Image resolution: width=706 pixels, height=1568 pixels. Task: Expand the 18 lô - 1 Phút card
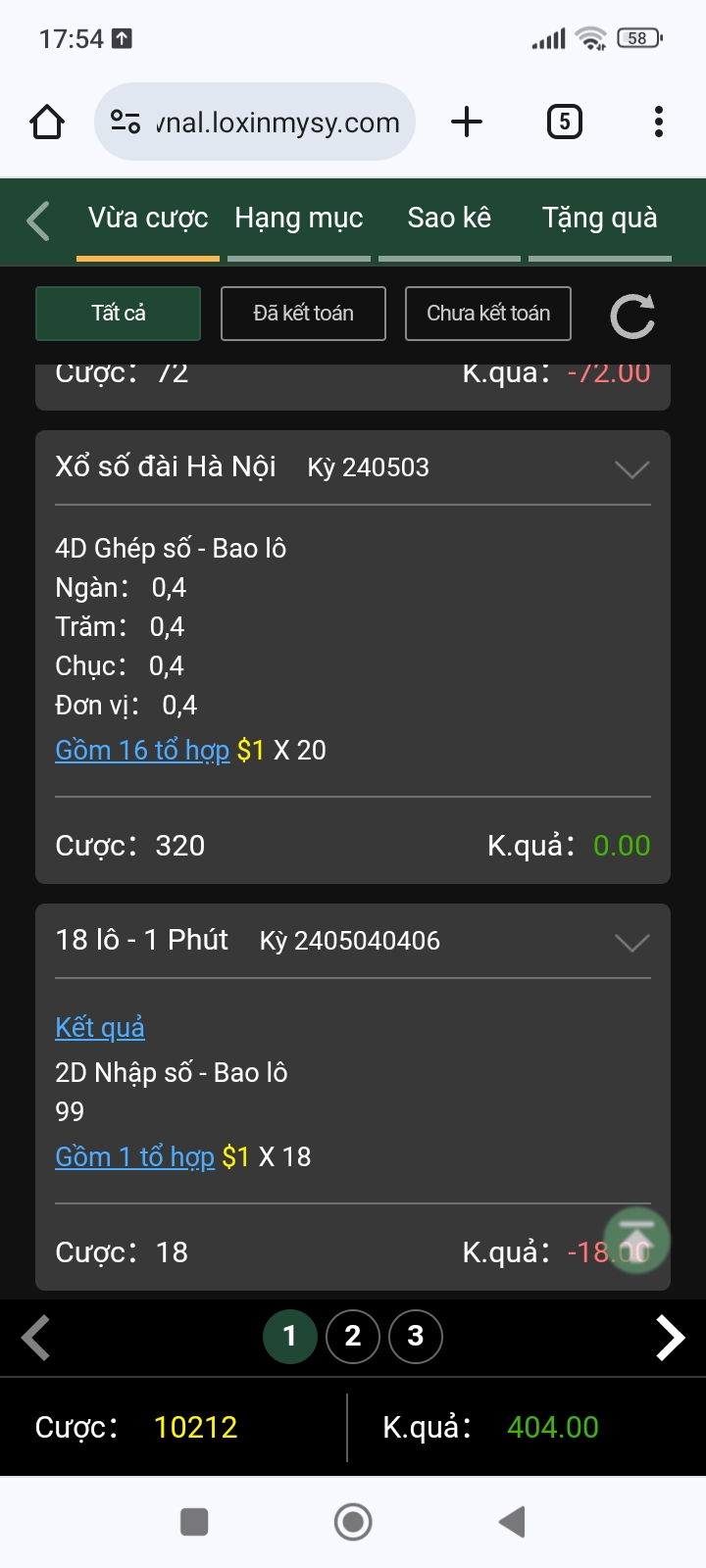[x=631, y=943]
